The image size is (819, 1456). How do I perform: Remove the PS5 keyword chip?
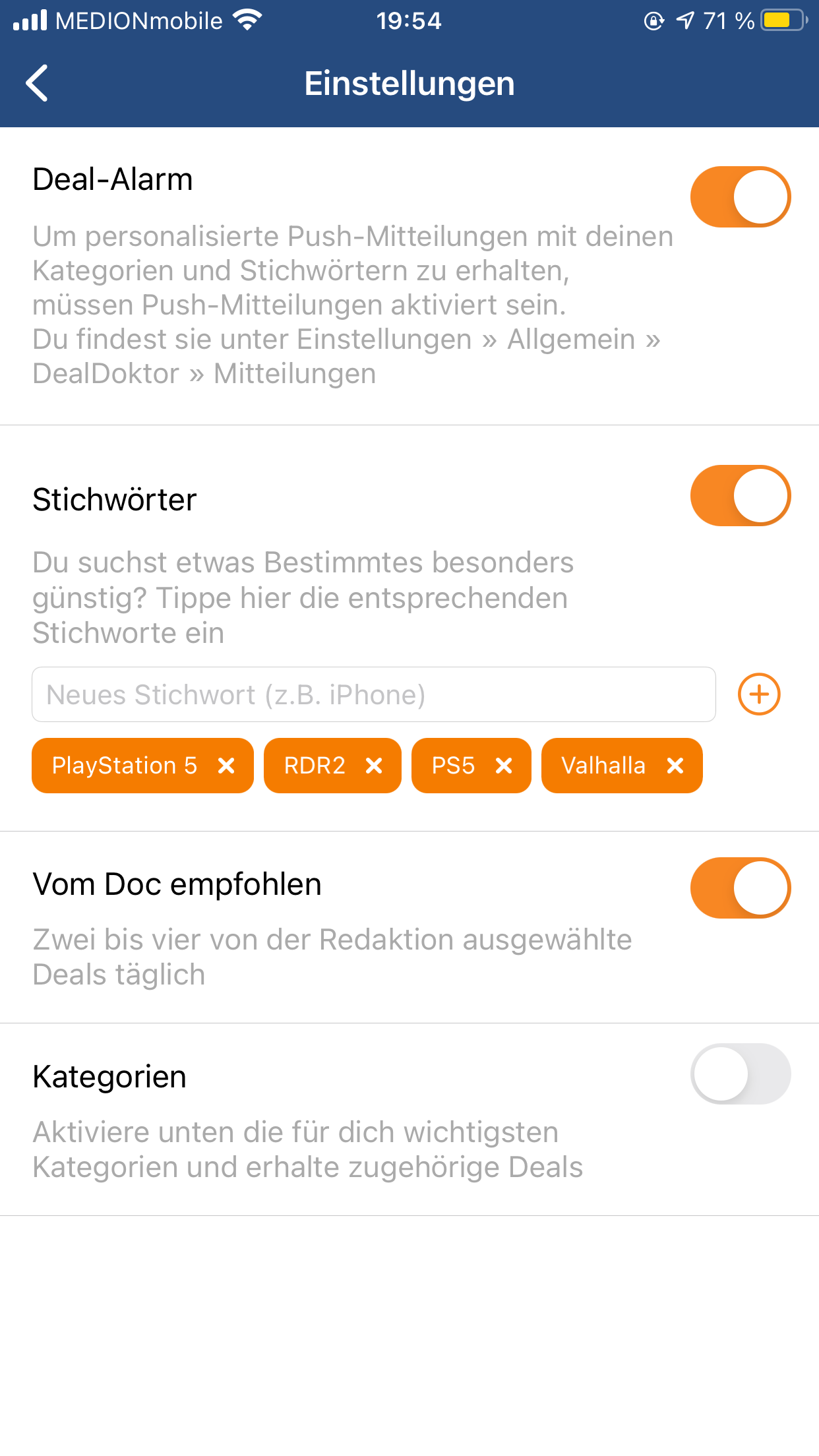click(504, 766)
